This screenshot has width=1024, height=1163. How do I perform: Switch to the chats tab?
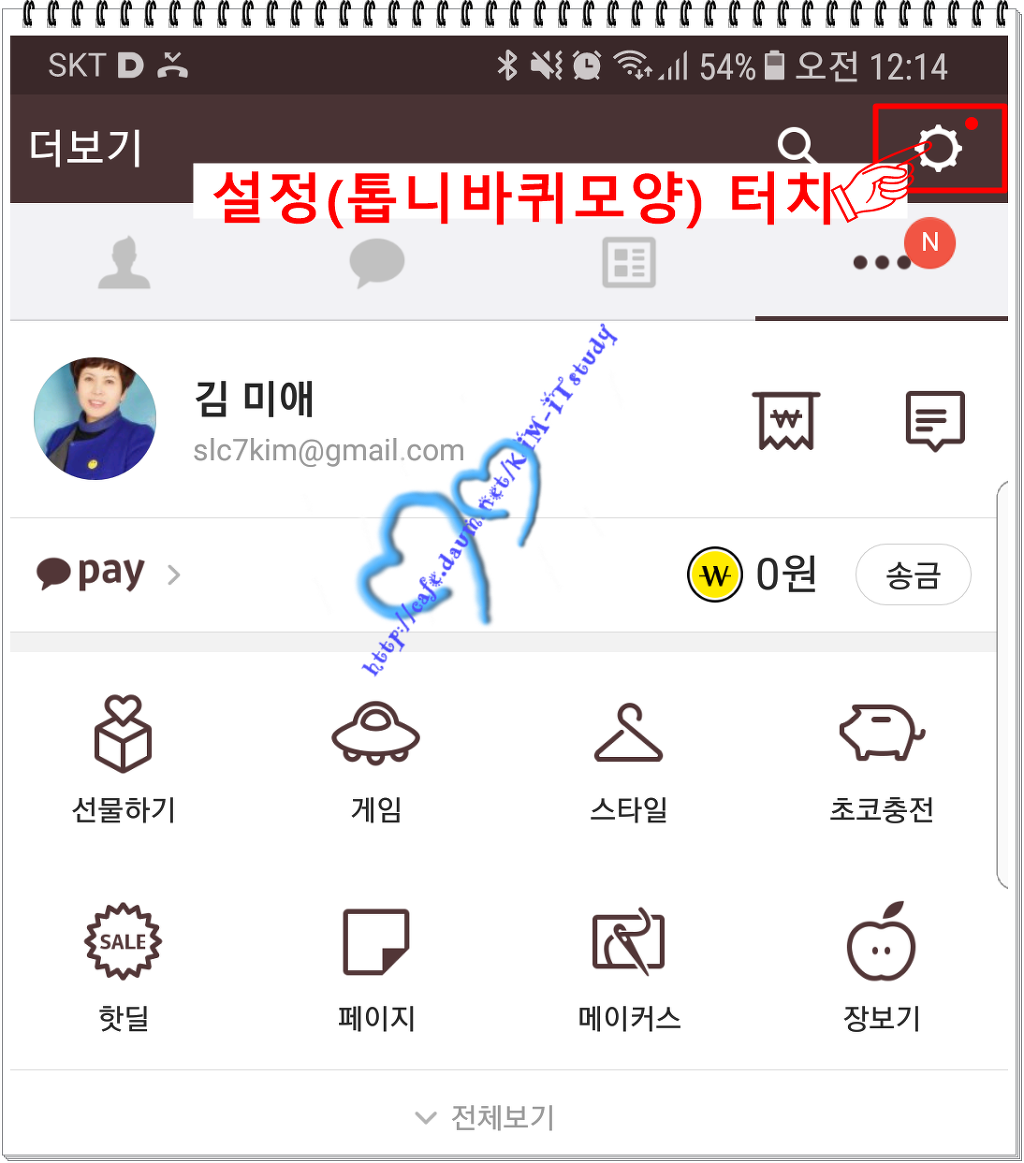click(x=376, y=263)
